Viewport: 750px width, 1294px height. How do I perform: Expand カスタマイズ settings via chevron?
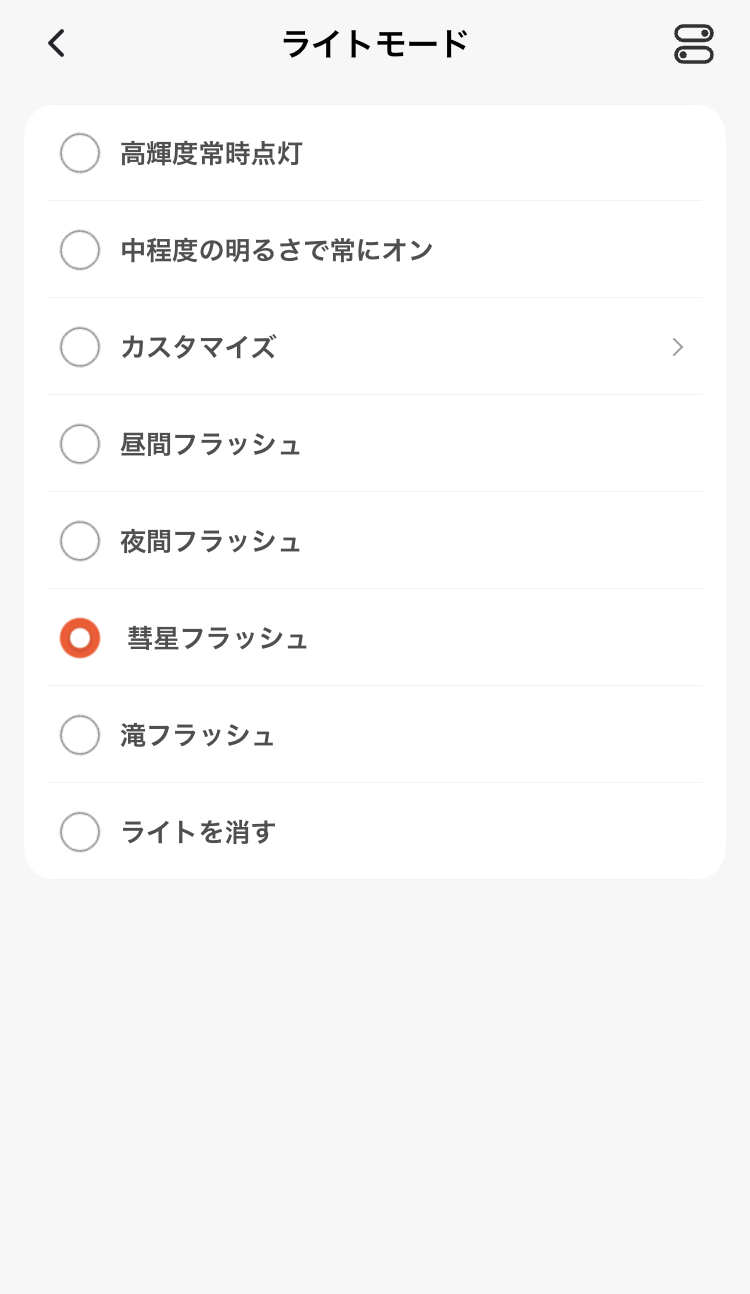coord(678,347)
